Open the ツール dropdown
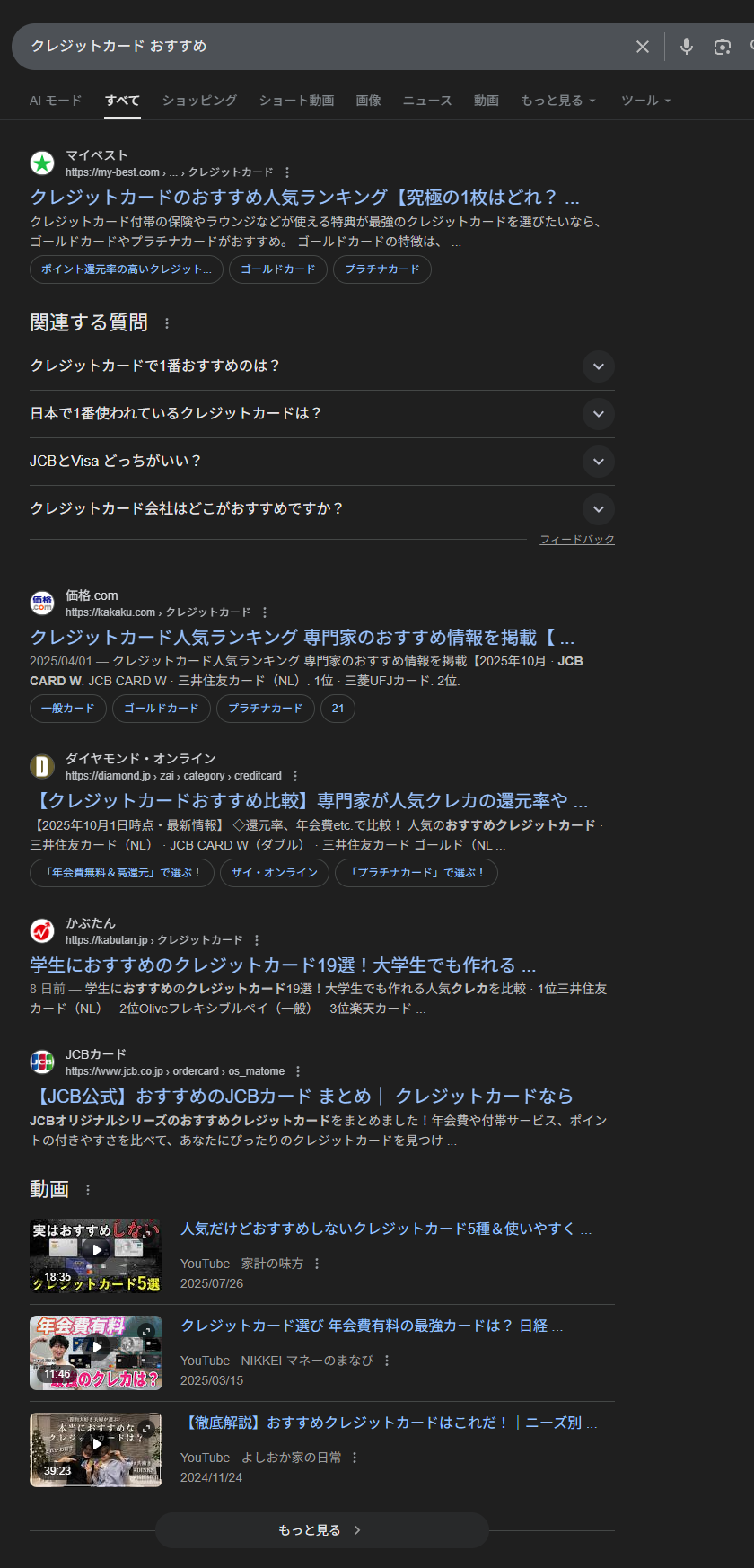Image resolution: width=754 pixels, height=1568 pixels. [645, 101]
